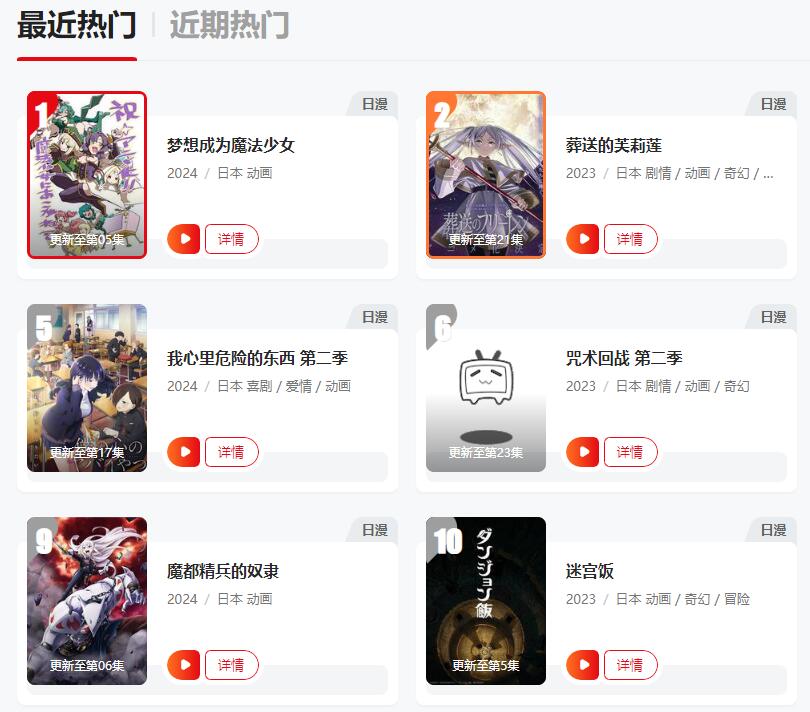This screenshot has width=810, height=712.
Task: View 详情 of 迷宫饭
Action: click(x=630, y=665)
